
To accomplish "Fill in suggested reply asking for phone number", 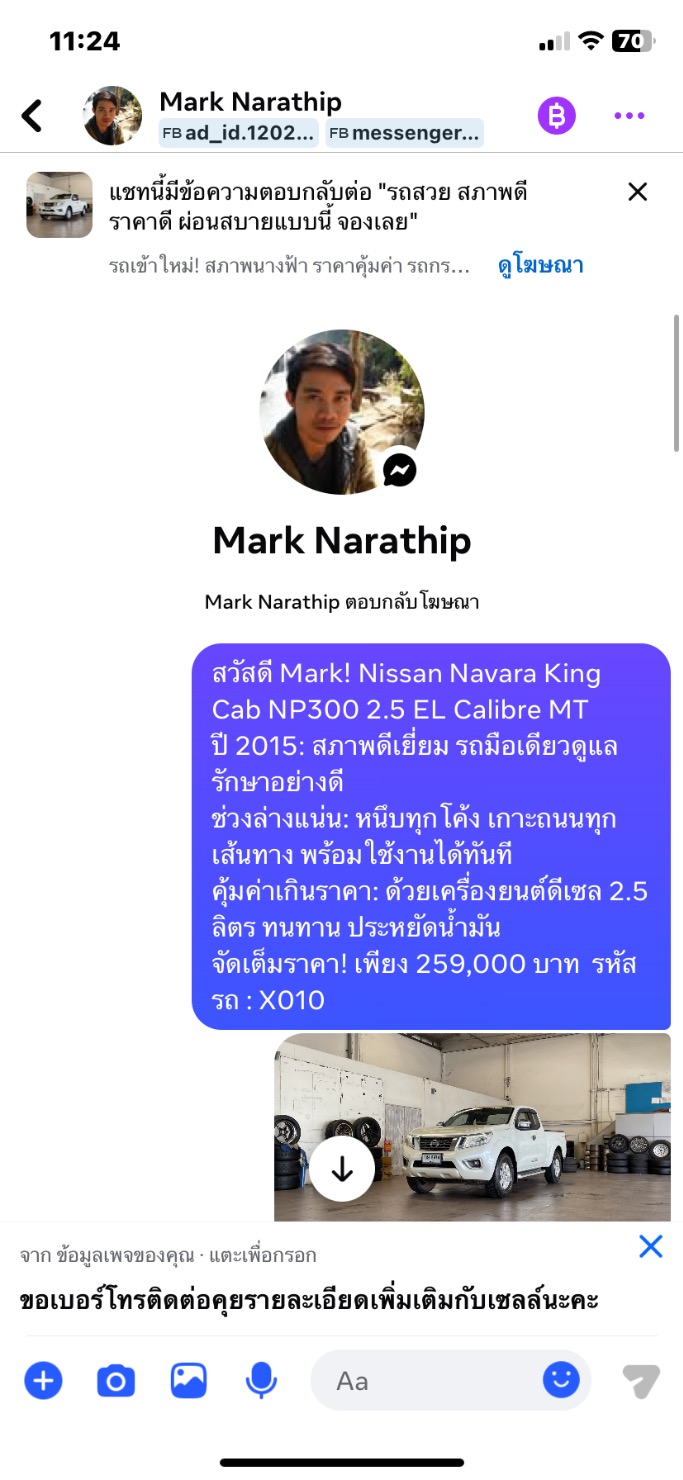I will (310, 1300).
